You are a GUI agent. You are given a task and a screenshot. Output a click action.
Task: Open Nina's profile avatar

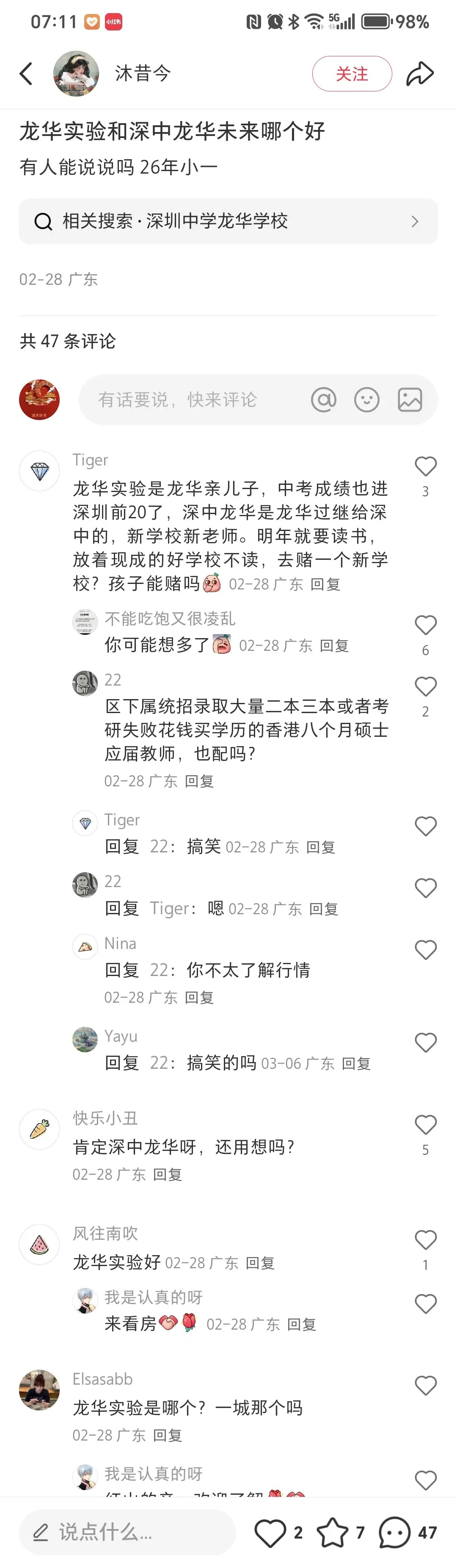pyautogui.click(x=85, y=946)
